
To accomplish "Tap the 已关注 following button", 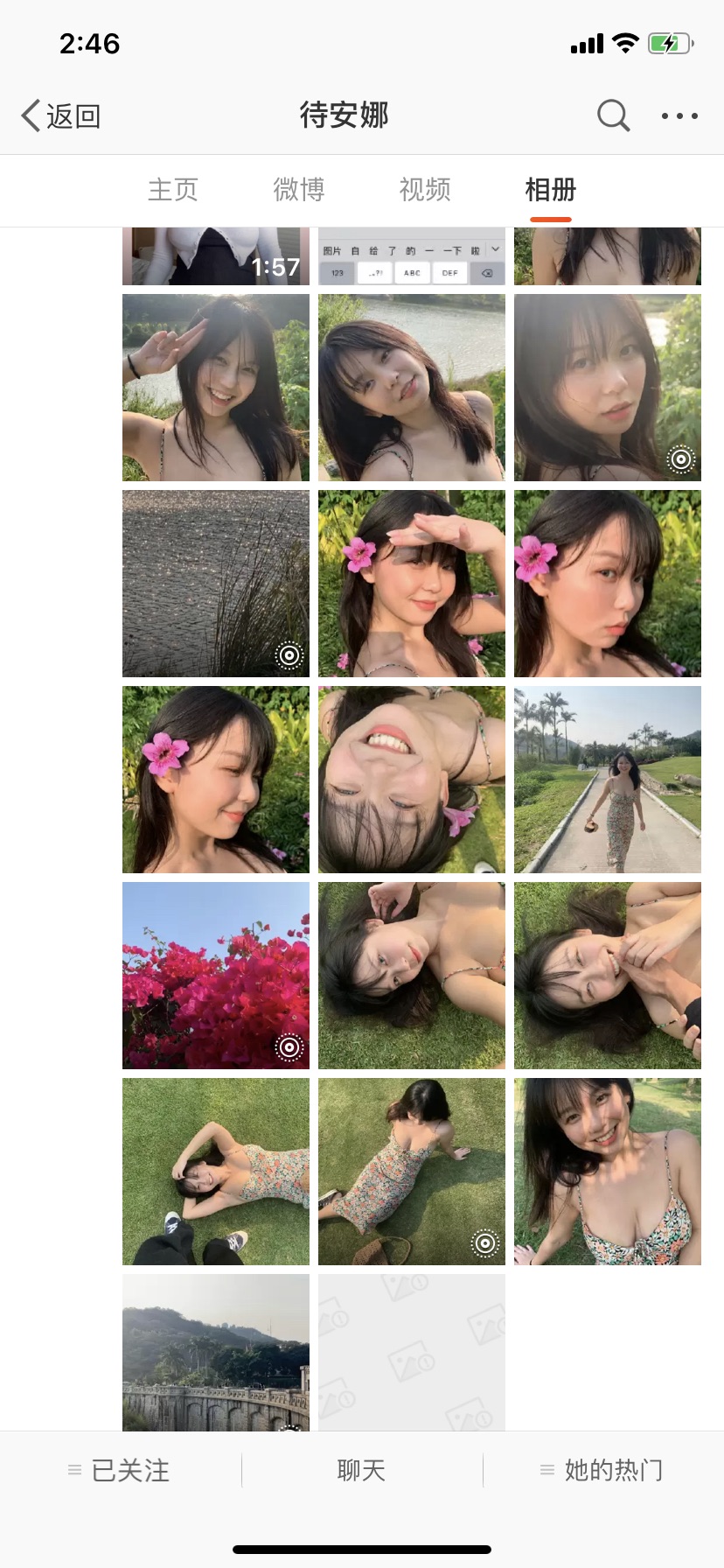I will coord(120,1470).
